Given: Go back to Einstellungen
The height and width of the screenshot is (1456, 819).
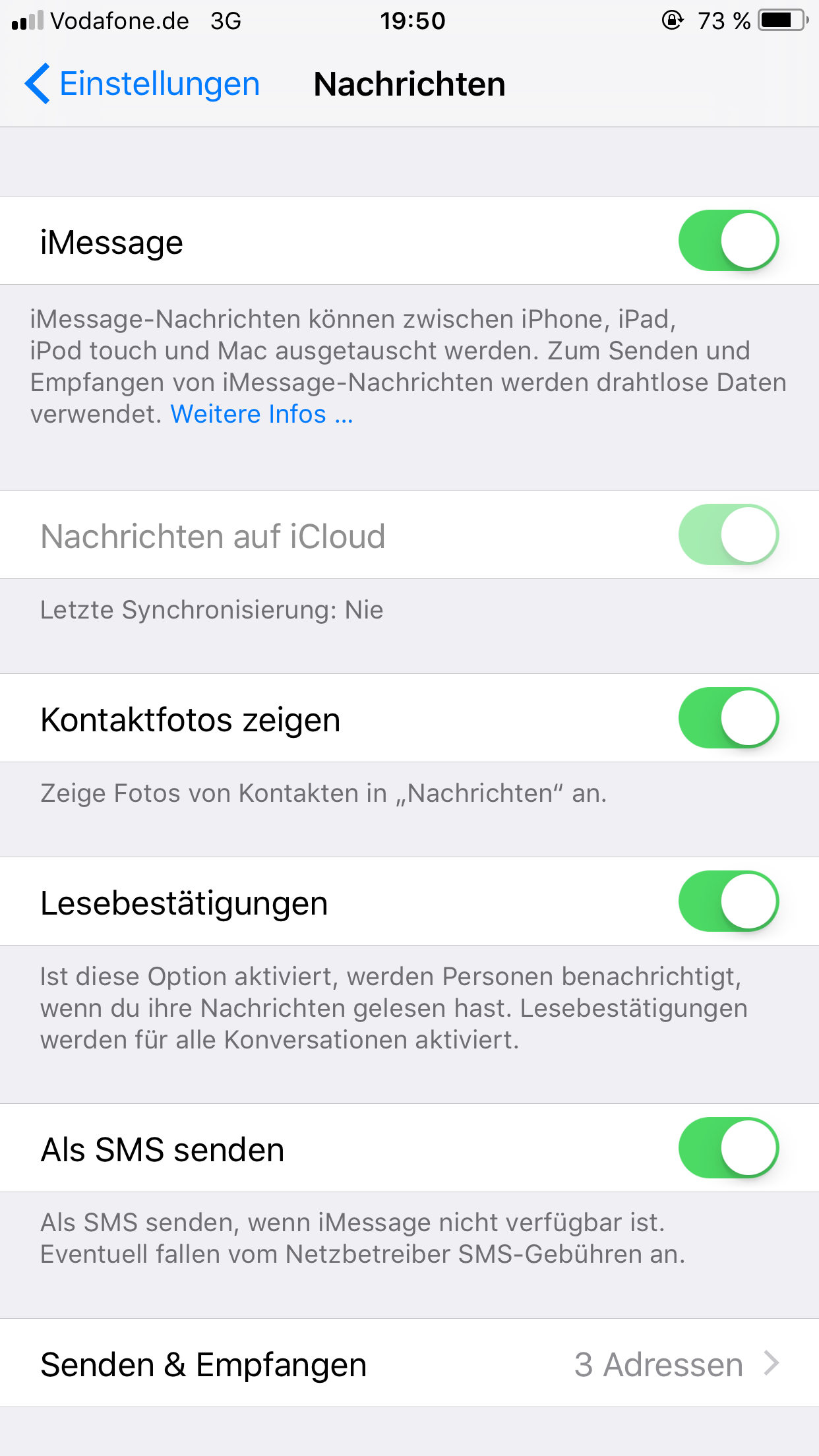Looking at the screenshot, I should (142, 84).
